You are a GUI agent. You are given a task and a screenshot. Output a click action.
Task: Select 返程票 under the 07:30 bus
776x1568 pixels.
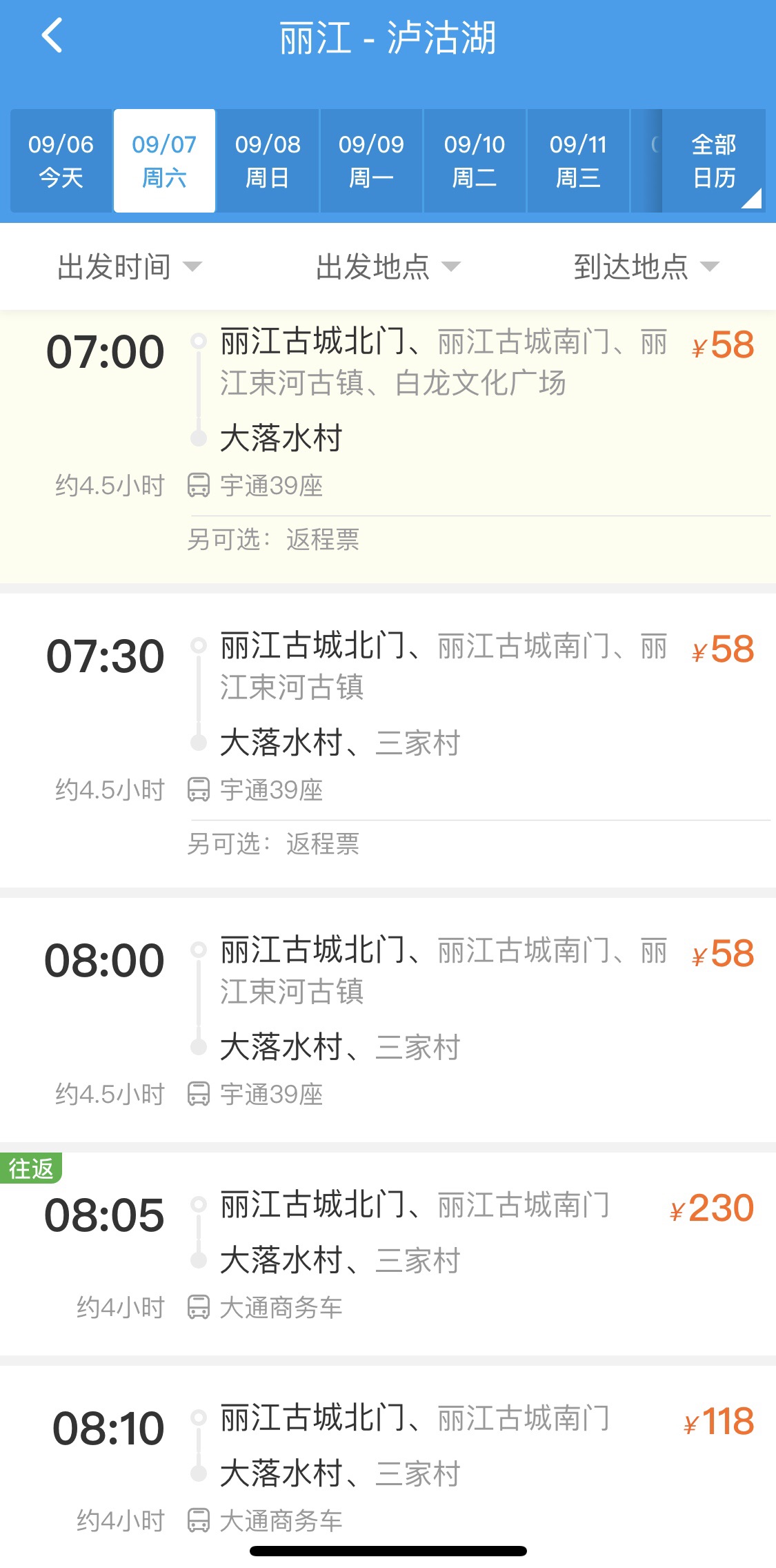point(323,844)
